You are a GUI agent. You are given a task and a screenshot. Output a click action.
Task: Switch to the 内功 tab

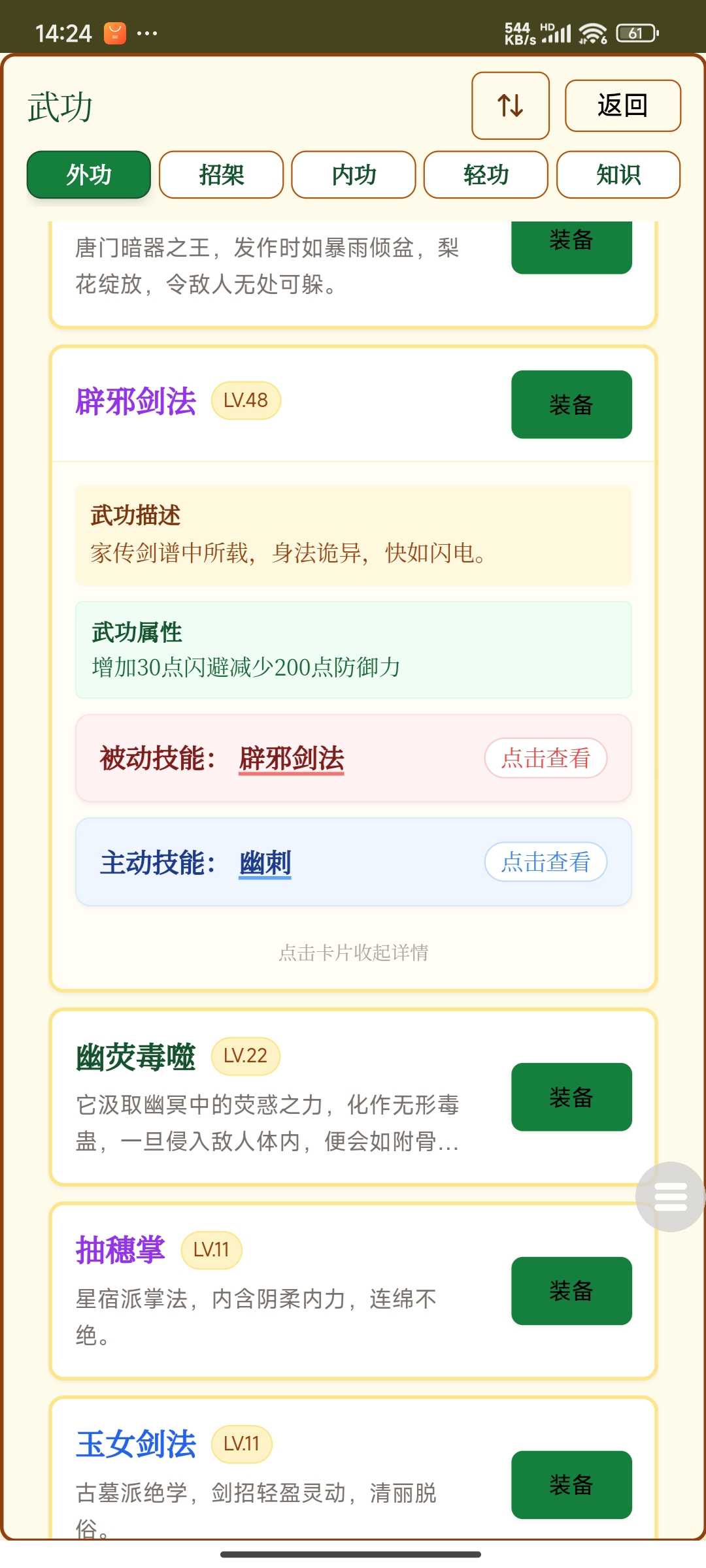(x=354, y=175)
